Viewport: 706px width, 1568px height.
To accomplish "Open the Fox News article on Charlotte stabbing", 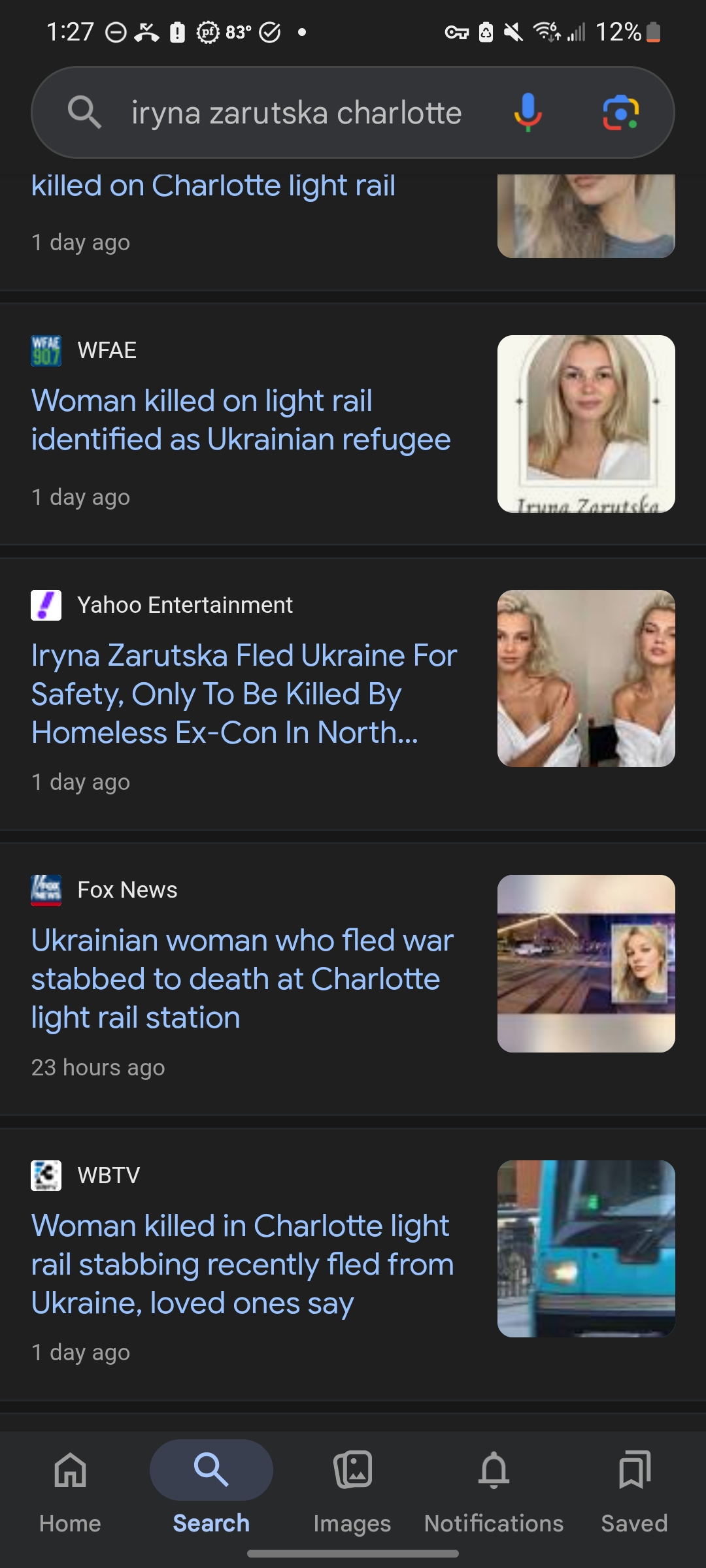I will point(242,979).
